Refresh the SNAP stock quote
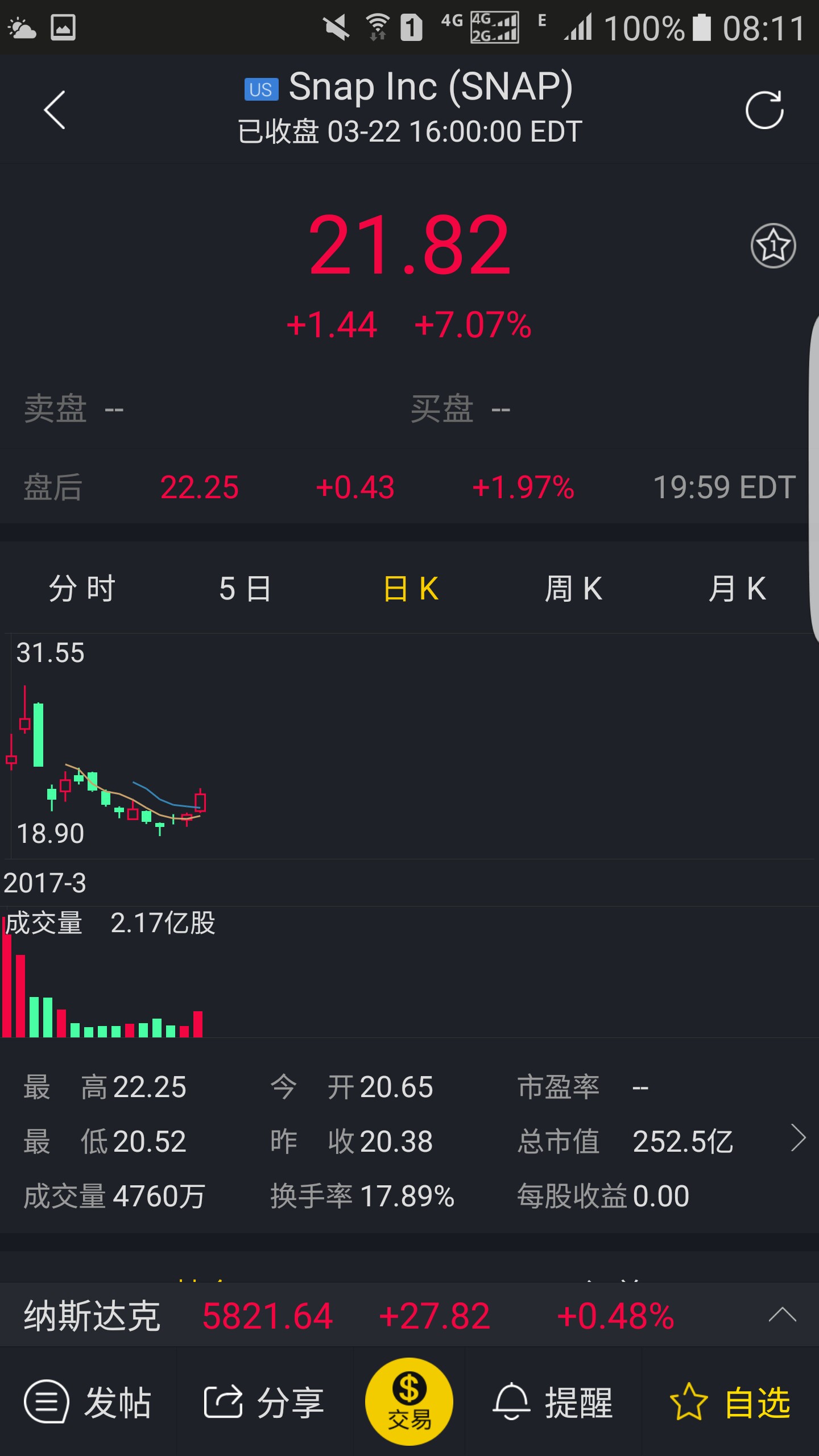The width and height of the screenshot is (819, 1456). (x=764, y=110)
